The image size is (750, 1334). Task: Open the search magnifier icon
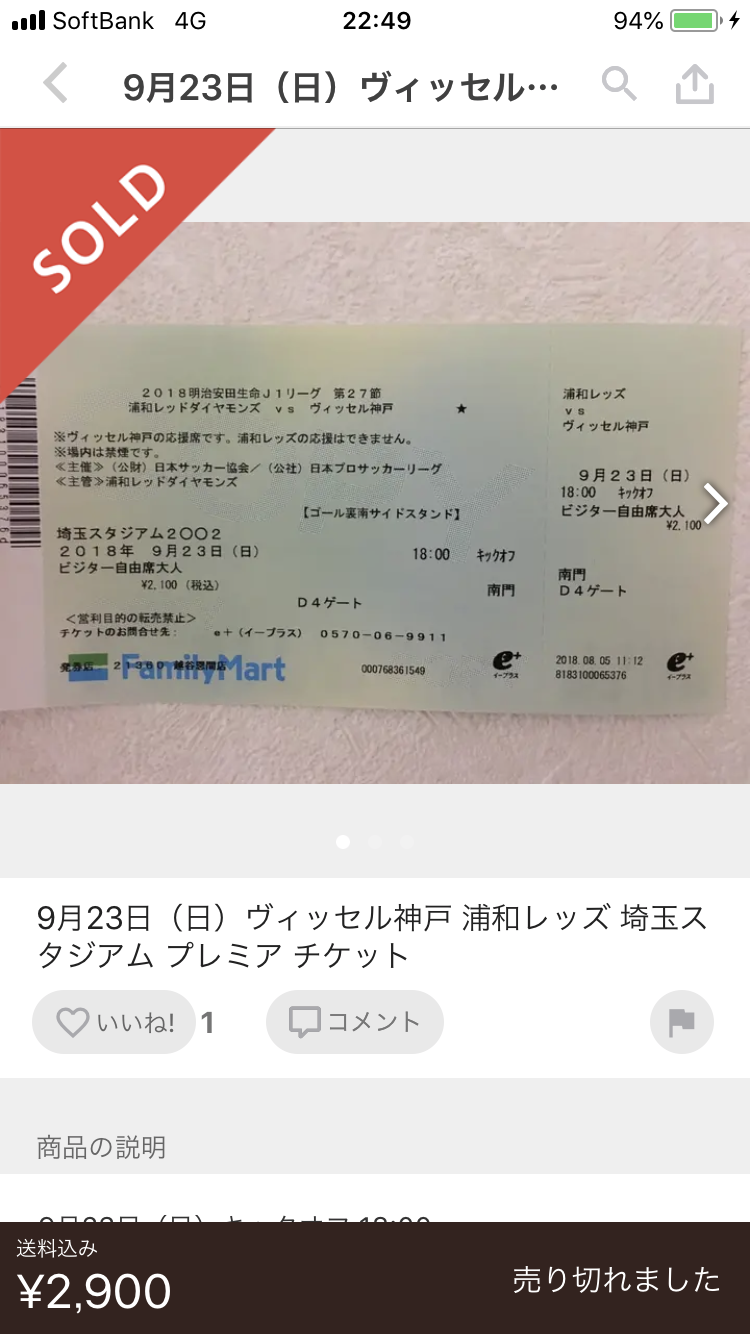click(x=619, y=85)
